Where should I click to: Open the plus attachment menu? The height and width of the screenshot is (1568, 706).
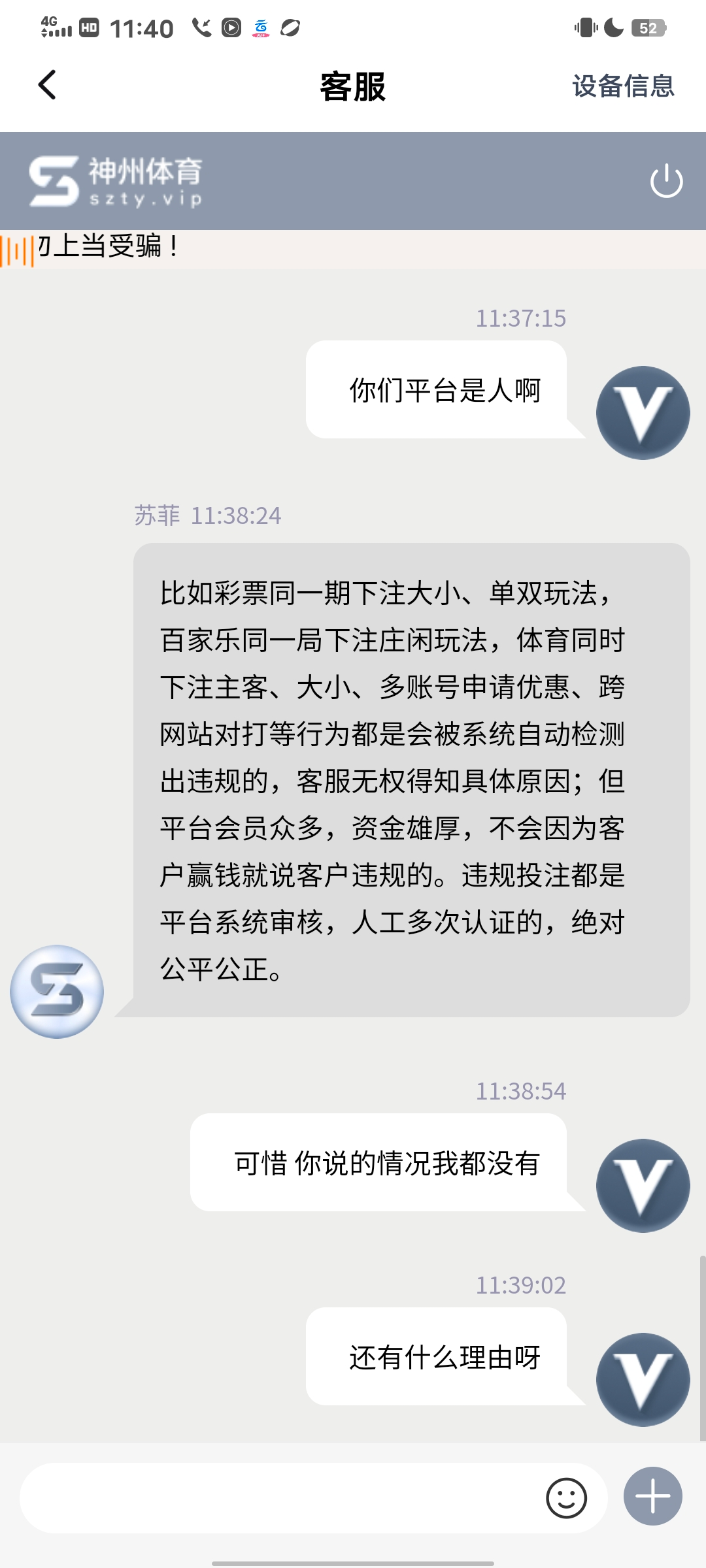(652, 1496)
